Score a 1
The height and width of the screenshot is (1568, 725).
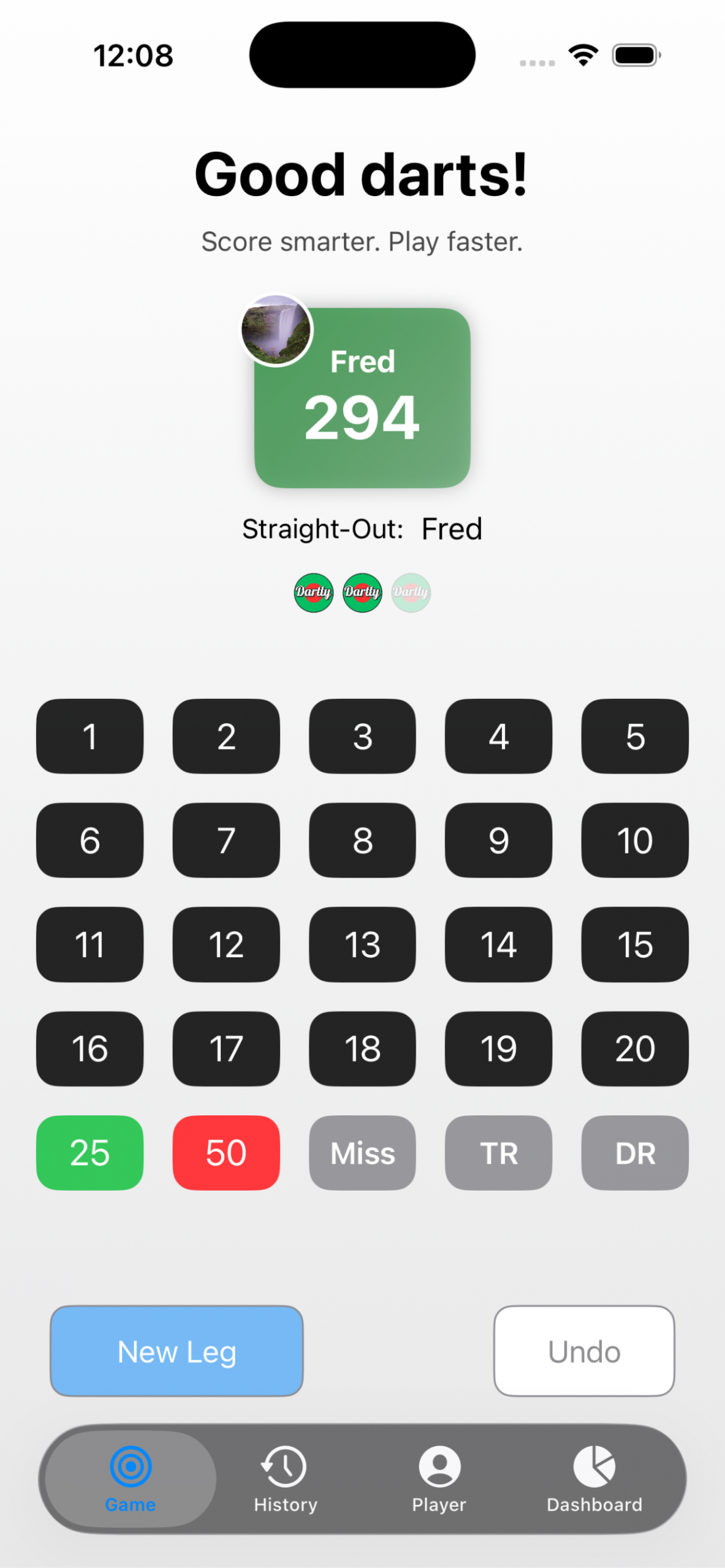(89, 736)
